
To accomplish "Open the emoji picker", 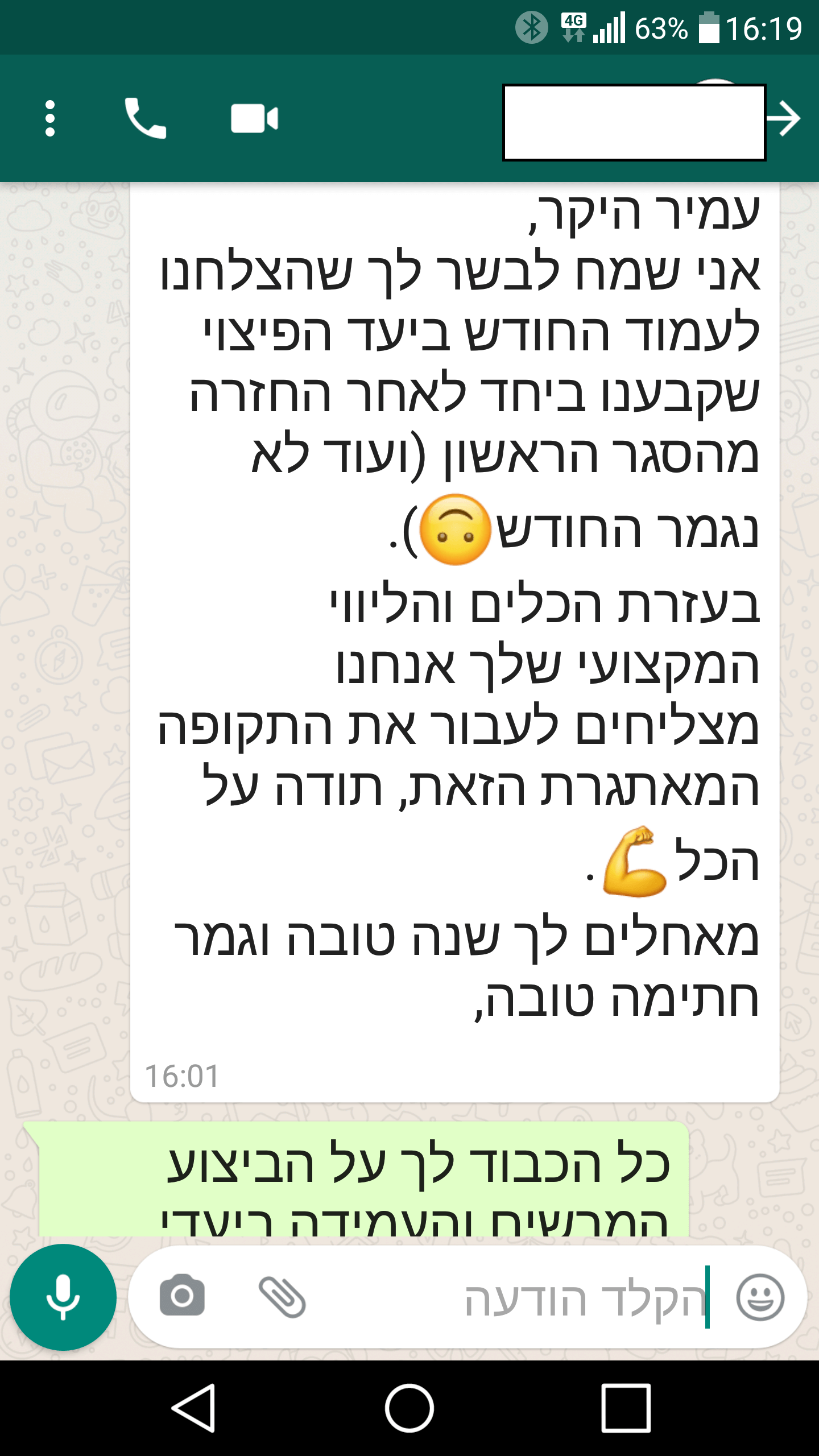I will click(x=760, y=1297).
